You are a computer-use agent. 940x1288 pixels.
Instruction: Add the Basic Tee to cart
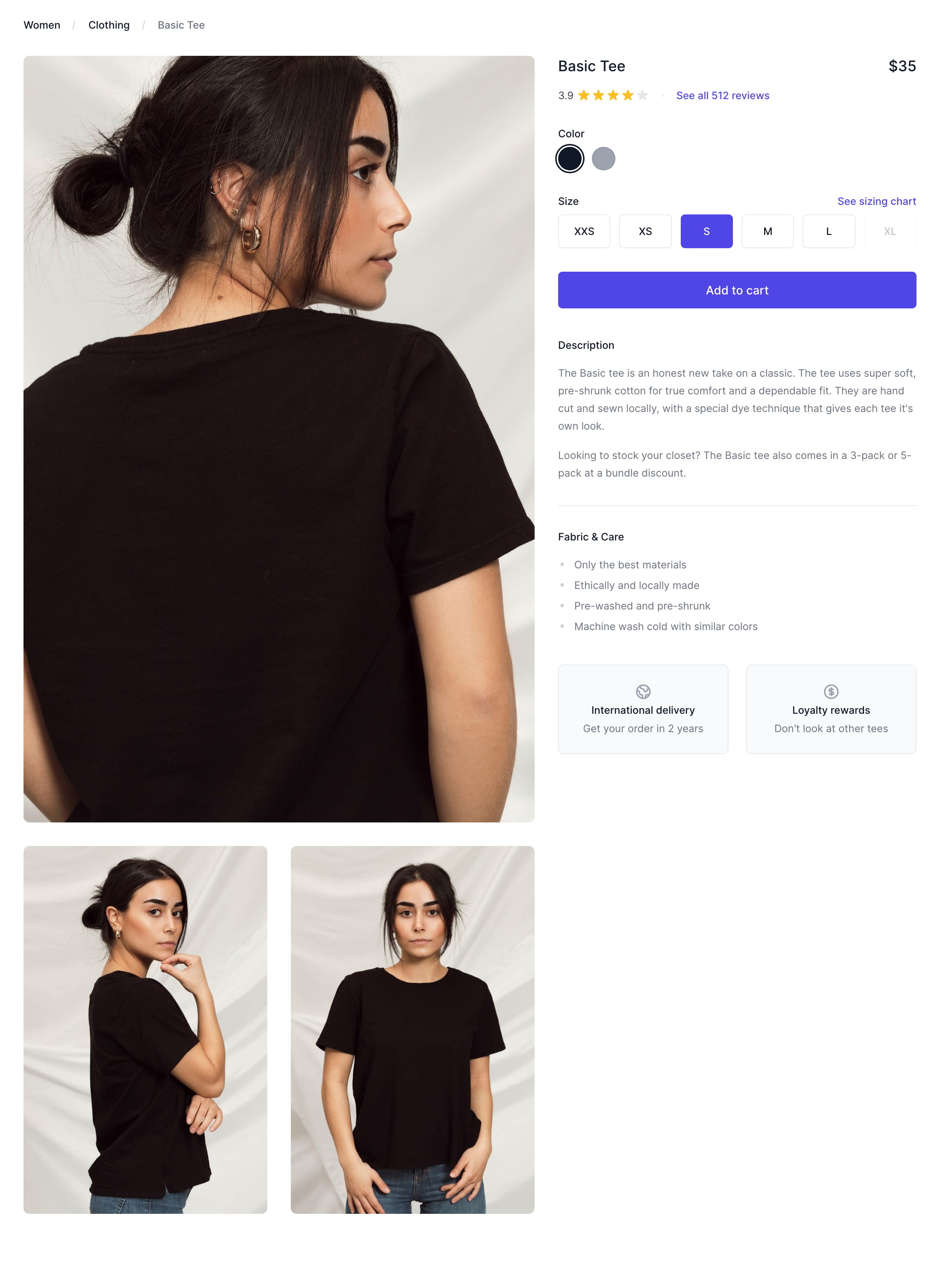736,290
